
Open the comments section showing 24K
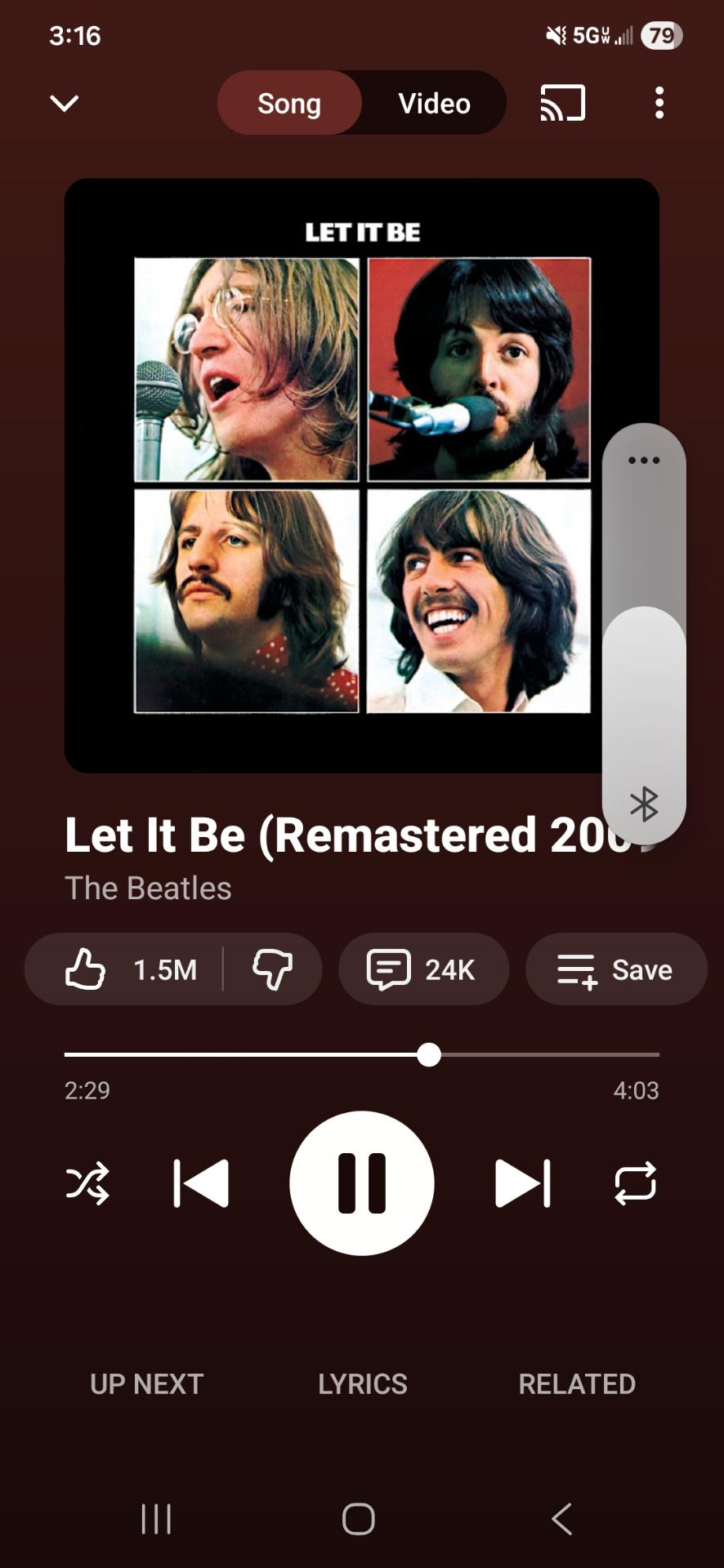tap(423, 969)
